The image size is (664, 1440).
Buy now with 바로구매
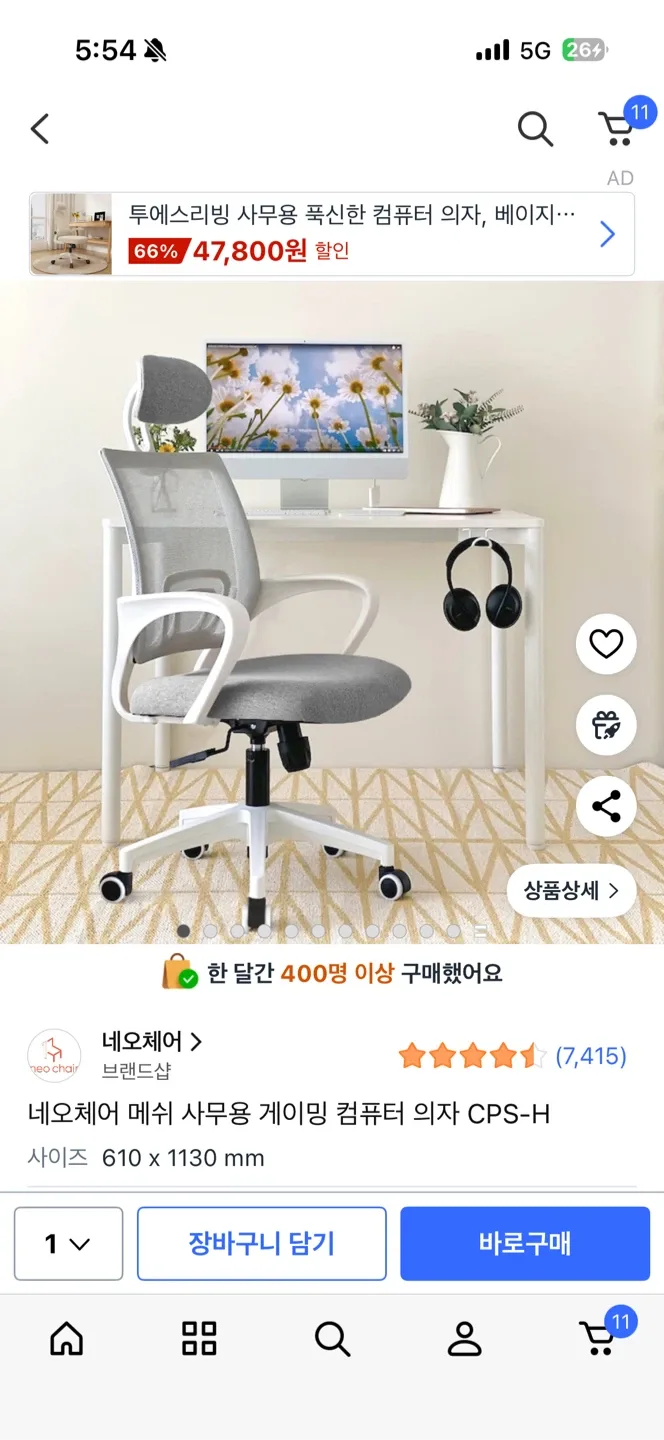coord(525,1244)
